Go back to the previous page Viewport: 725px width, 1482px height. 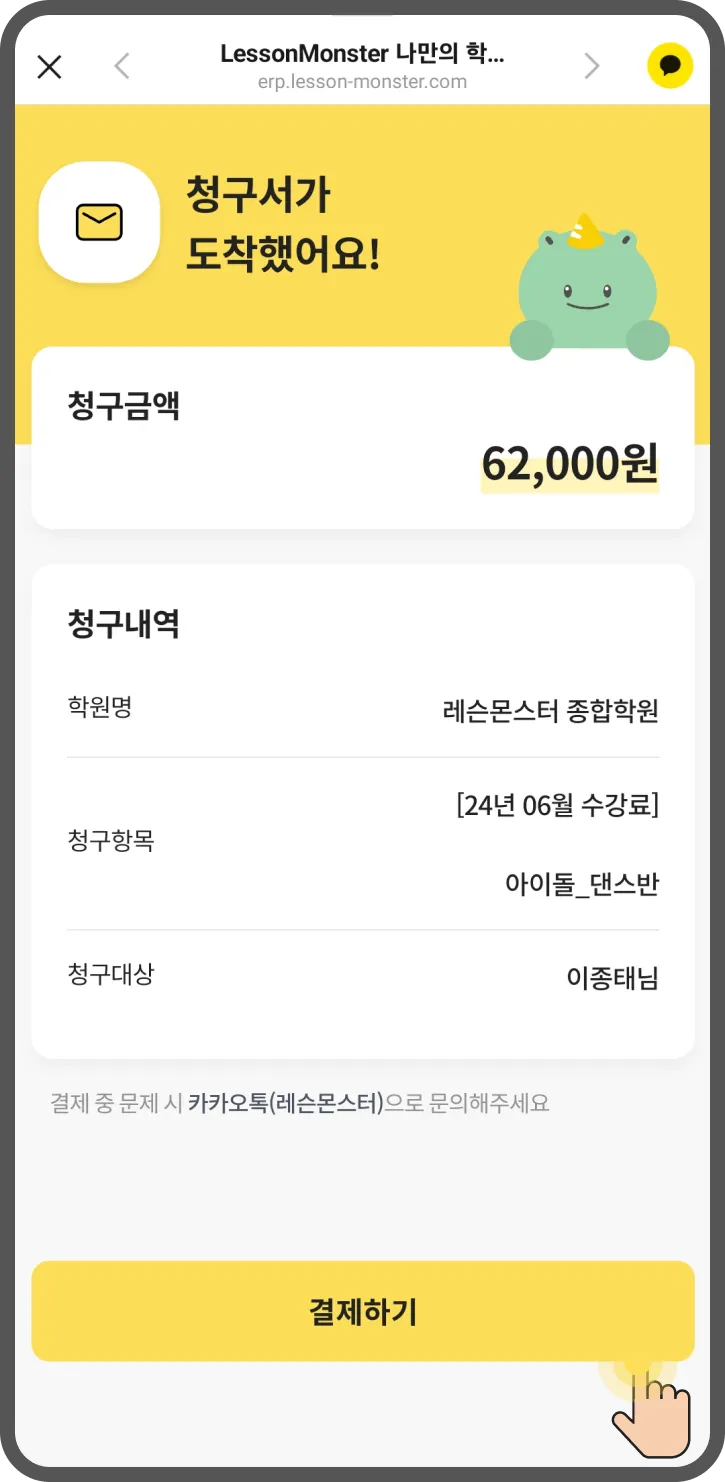122,67
